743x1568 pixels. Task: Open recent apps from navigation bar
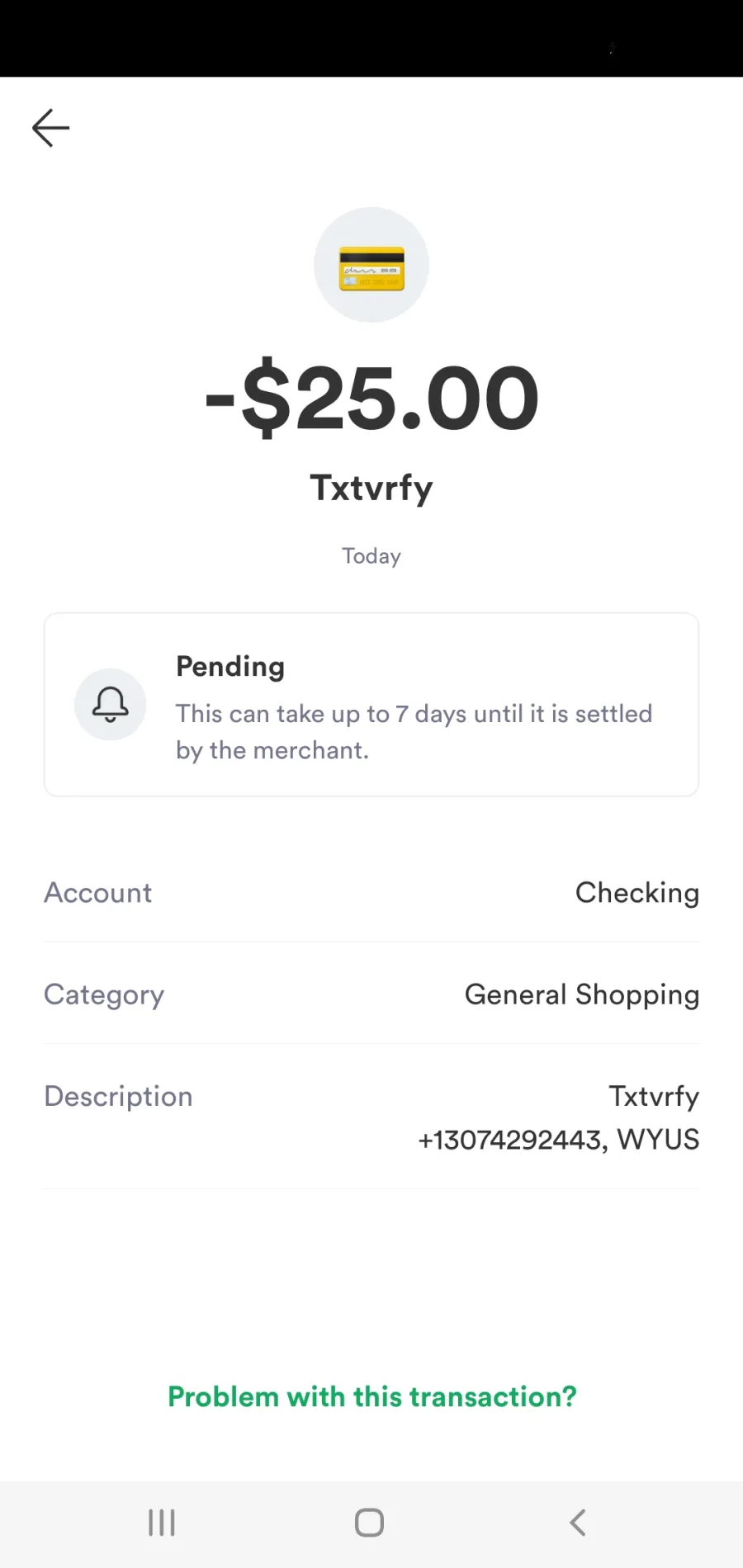click(x=162, y=1523)
